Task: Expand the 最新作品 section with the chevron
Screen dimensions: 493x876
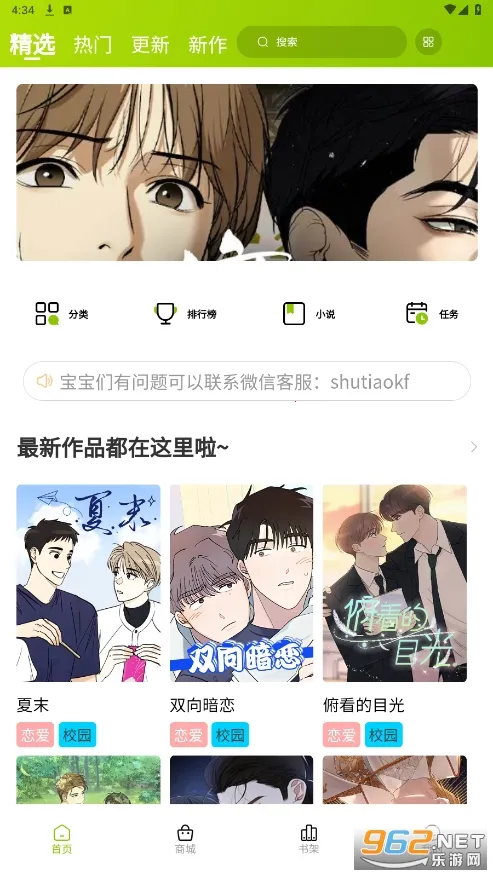Action: [x=473, y=447]
